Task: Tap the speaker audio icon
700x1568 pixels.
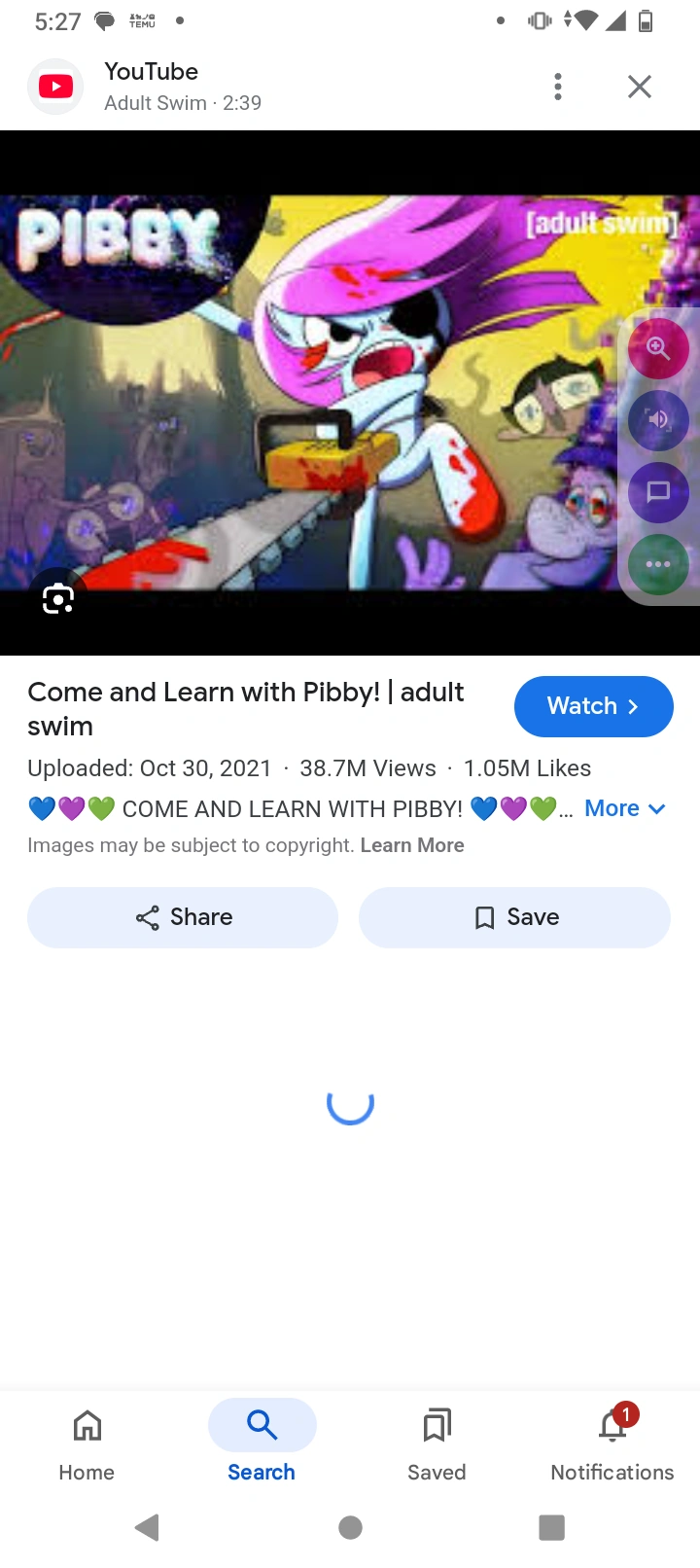Action: 658,419
